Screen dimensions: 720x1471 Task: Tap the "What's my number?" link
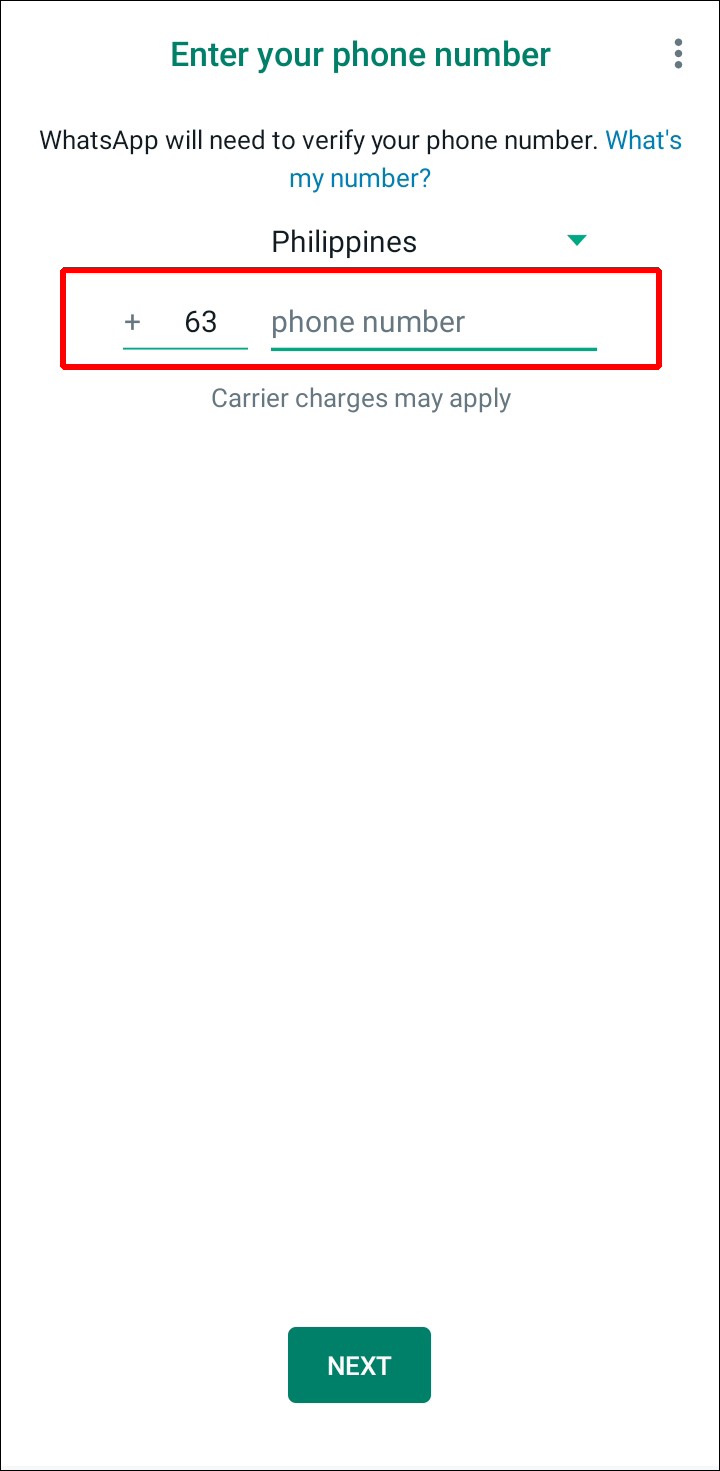(x=360, y=179)
